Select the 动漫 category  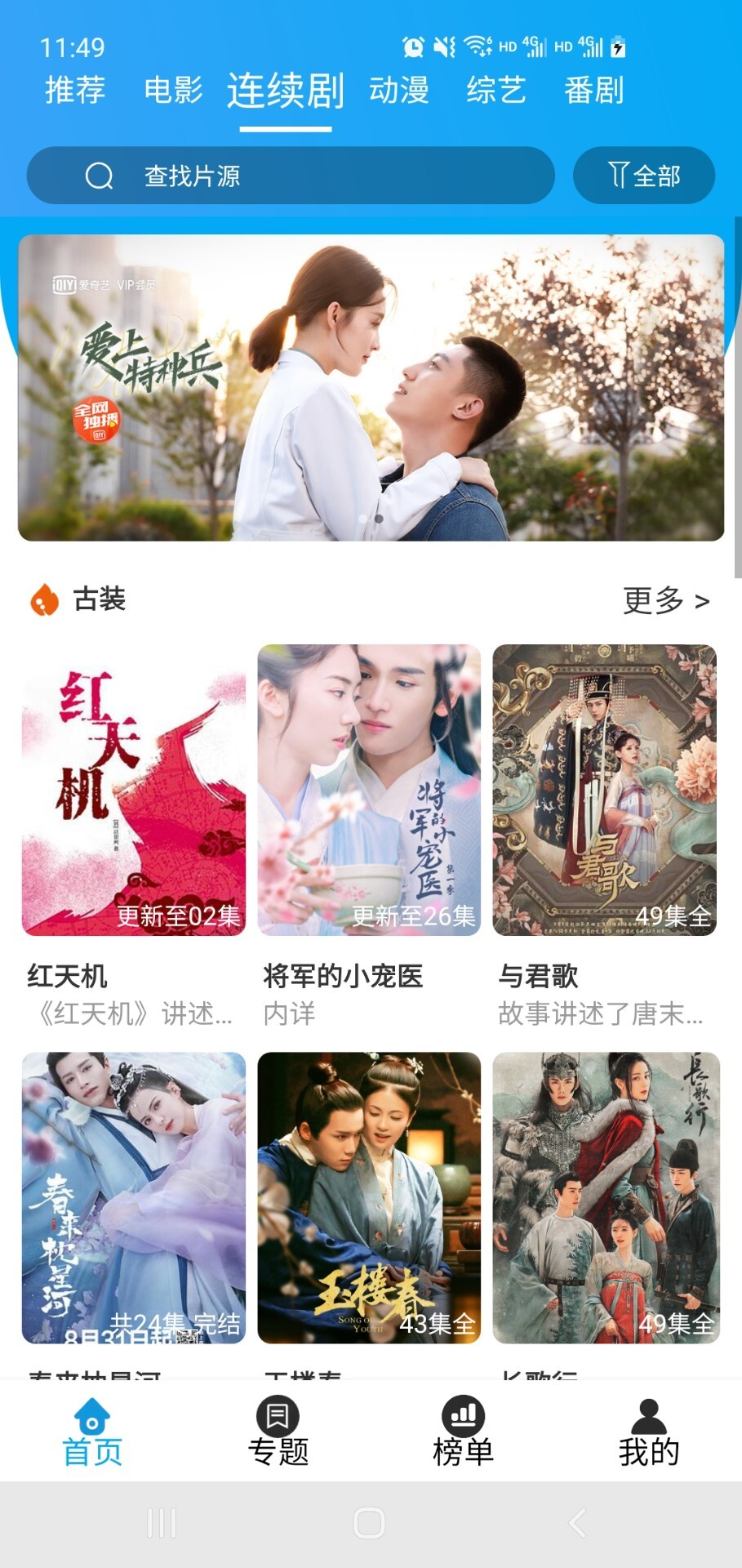point(398,91)
